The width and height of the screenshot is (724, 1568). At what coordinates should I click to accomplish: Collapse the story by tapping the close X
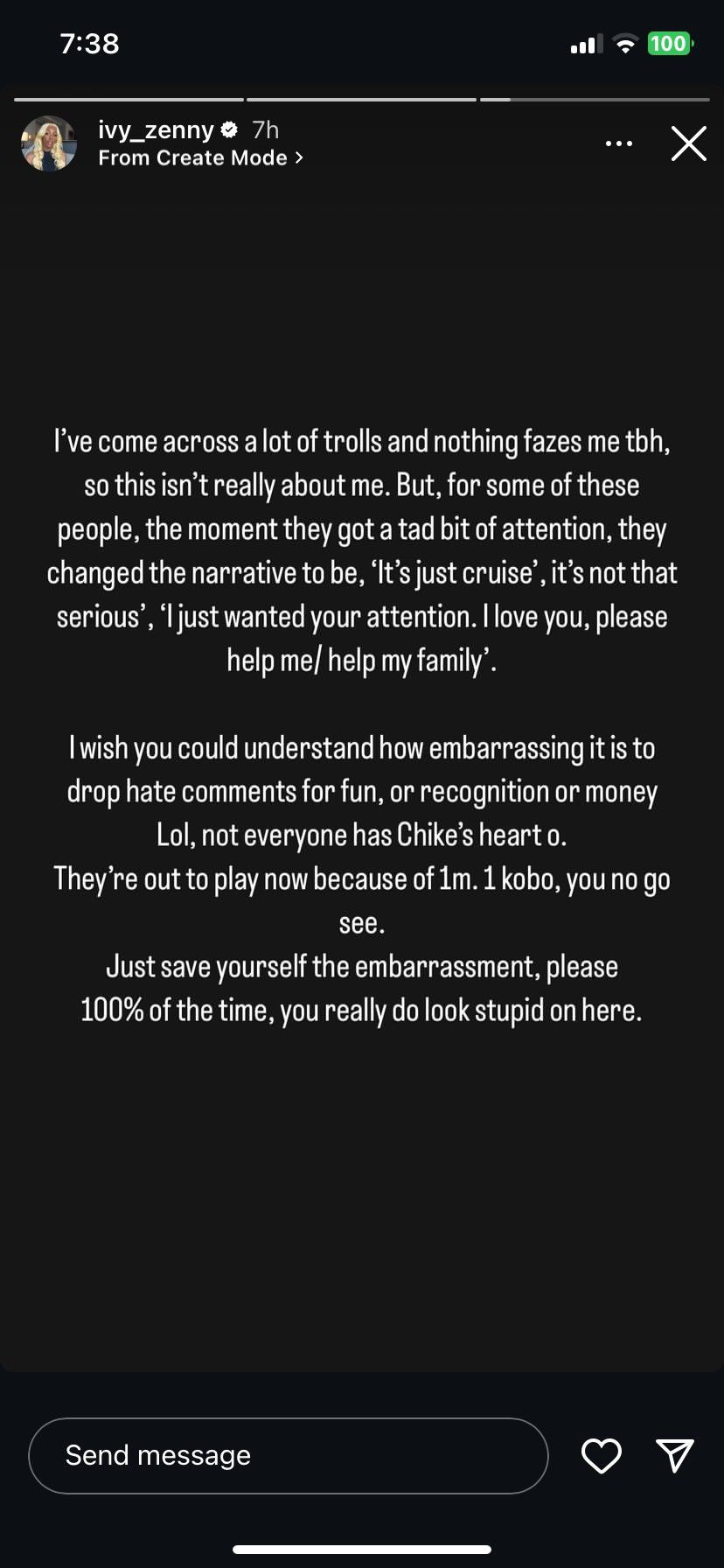point(688,143)
